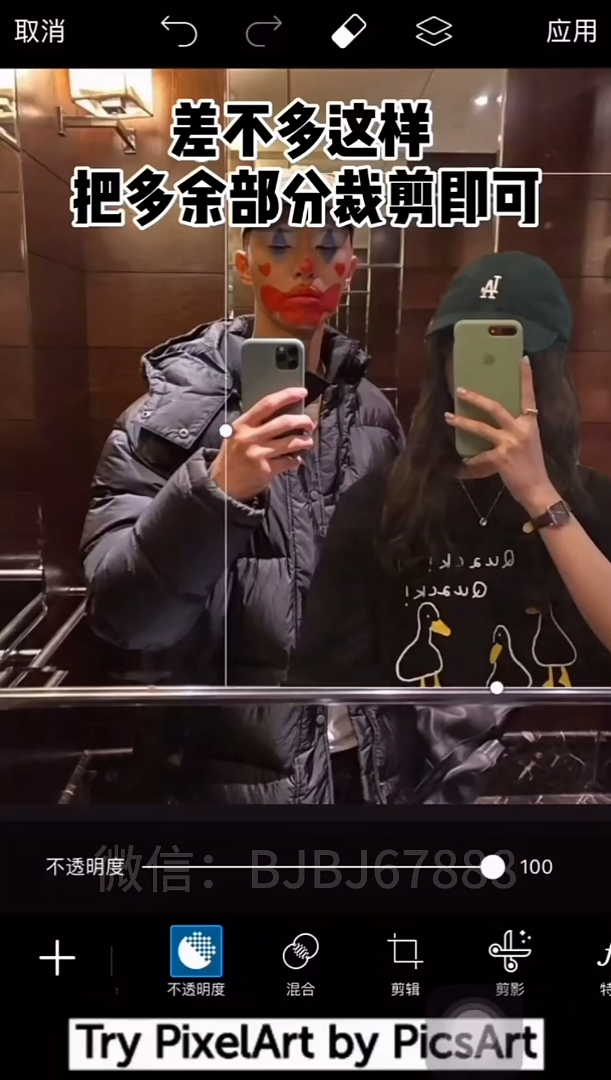Open the 剪辑 crop tool

pos(405,960)
